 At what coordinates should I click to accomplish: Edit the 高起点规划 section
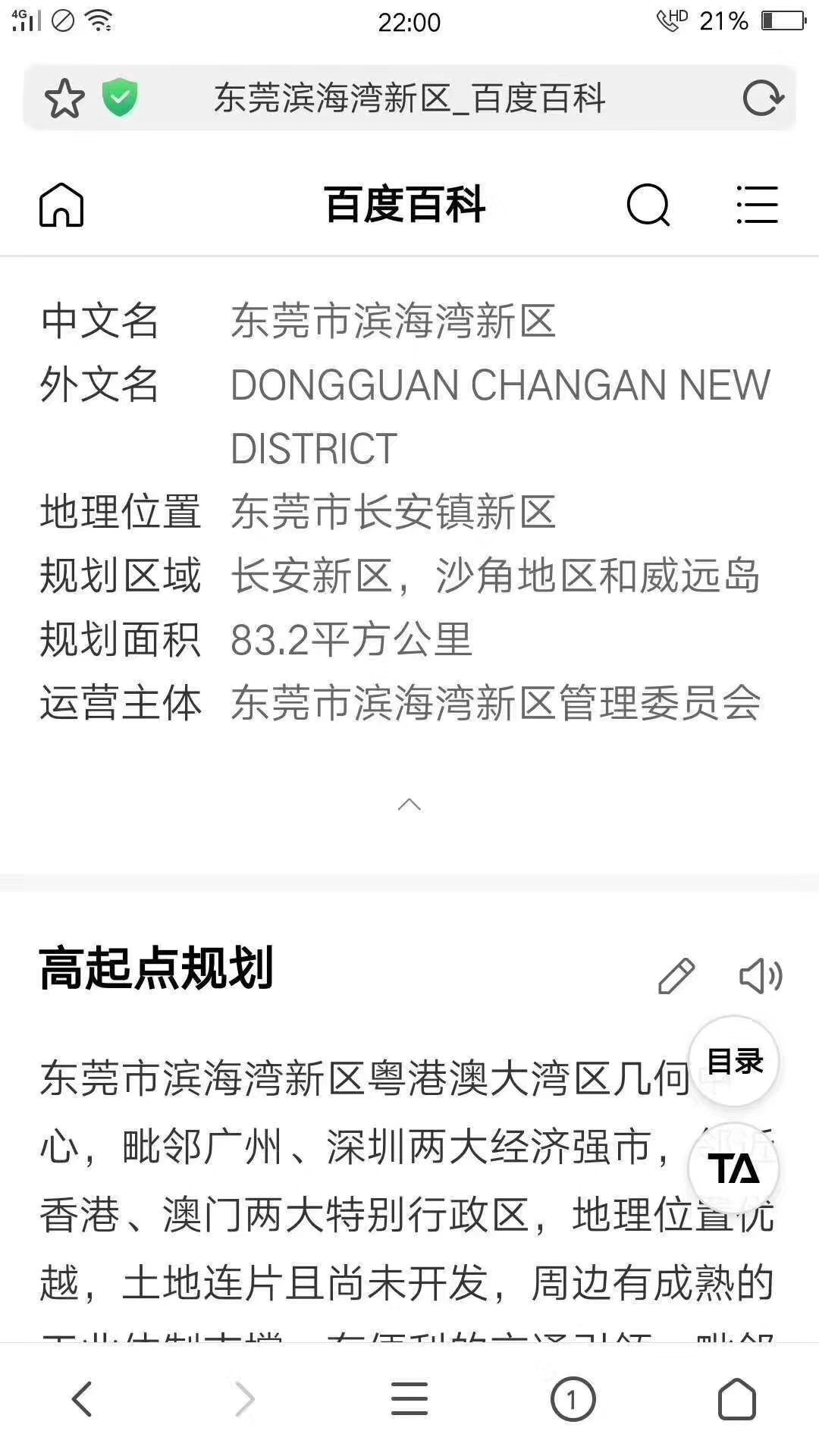click(x=676, y=976)
